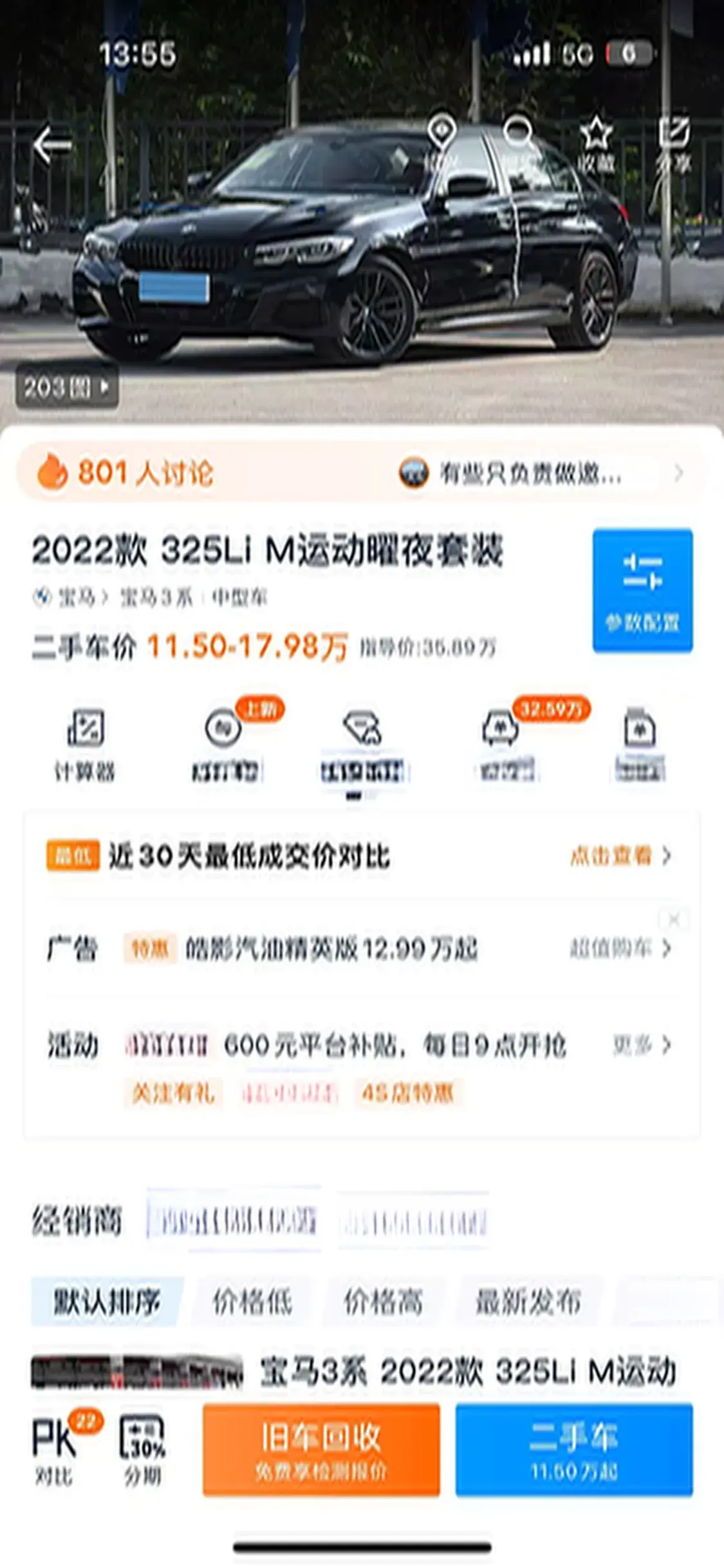Image resolution: width=724 pixels, height=1568 pixels.
Task: Open the search magnifier icon
Action: [517, 142]
